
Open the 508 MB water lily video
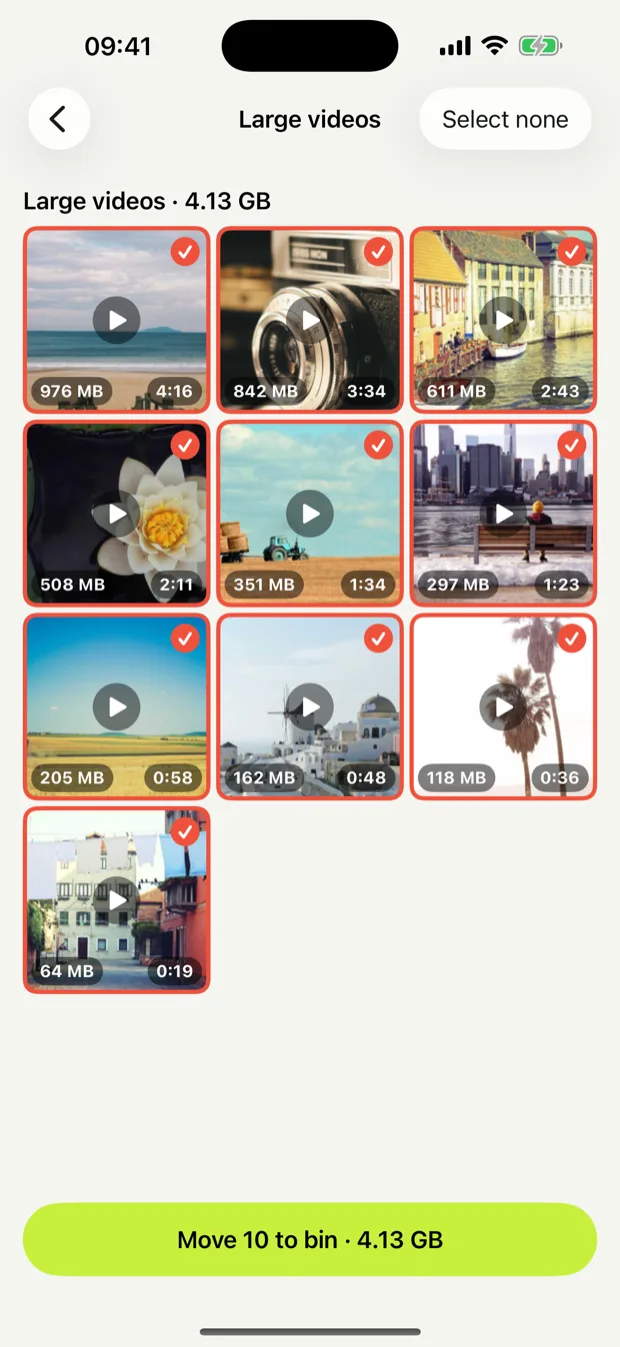(x=117, y=513)
